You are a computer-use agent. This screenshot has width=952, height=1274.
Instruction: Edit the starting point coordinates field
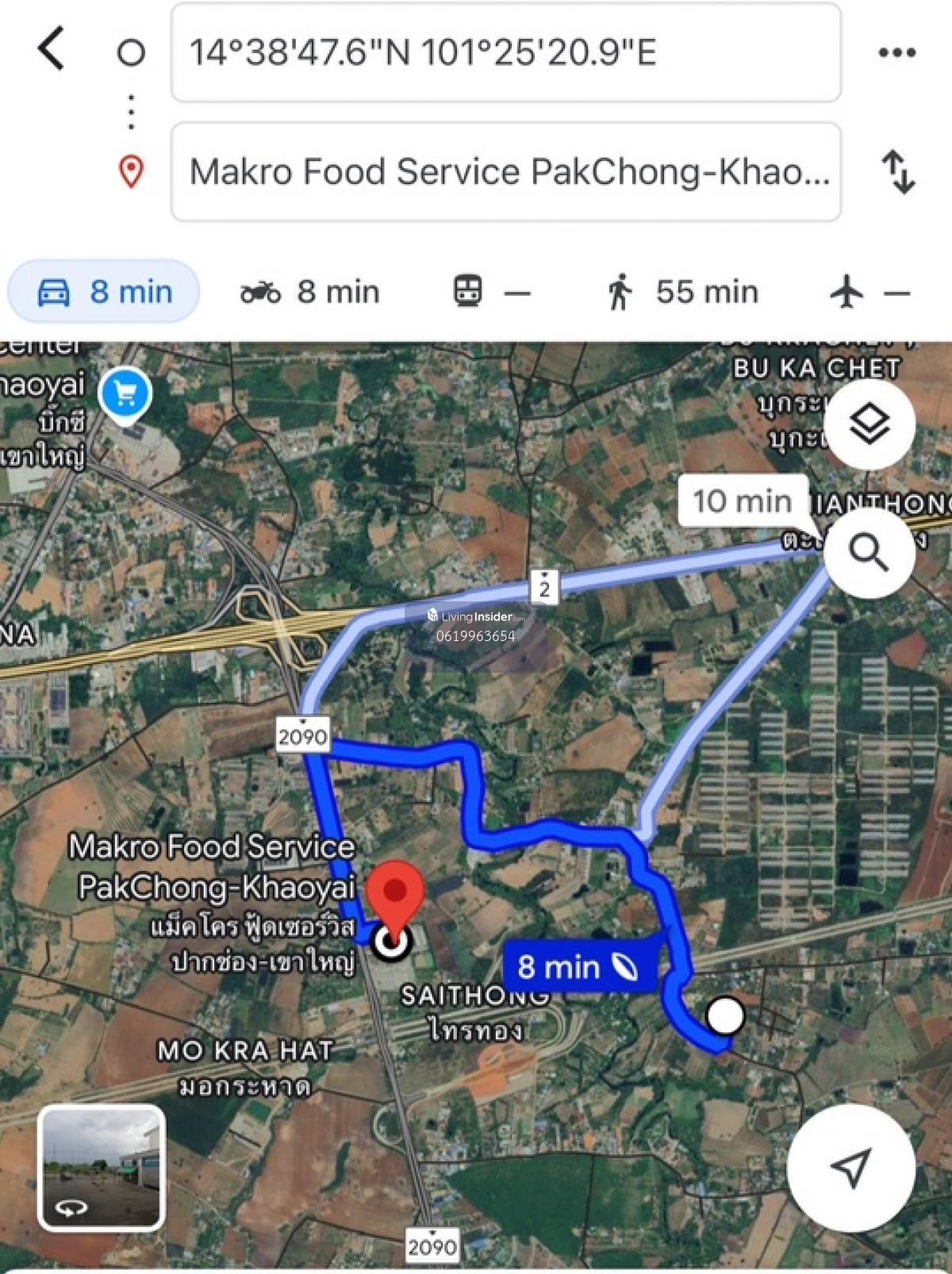(x=505, y=53)
